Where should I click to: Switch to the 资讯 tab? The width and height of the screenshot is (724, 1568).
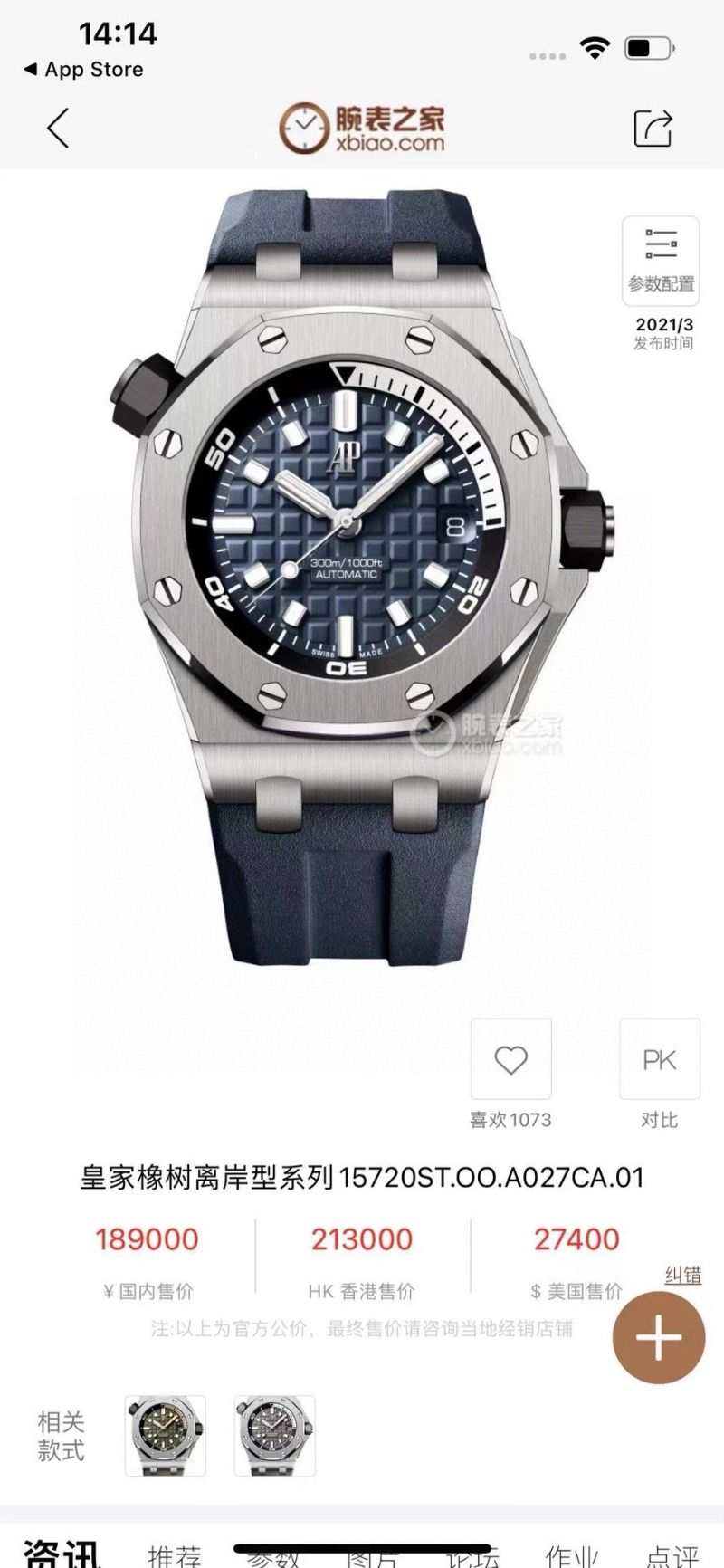pos(62,1554)
